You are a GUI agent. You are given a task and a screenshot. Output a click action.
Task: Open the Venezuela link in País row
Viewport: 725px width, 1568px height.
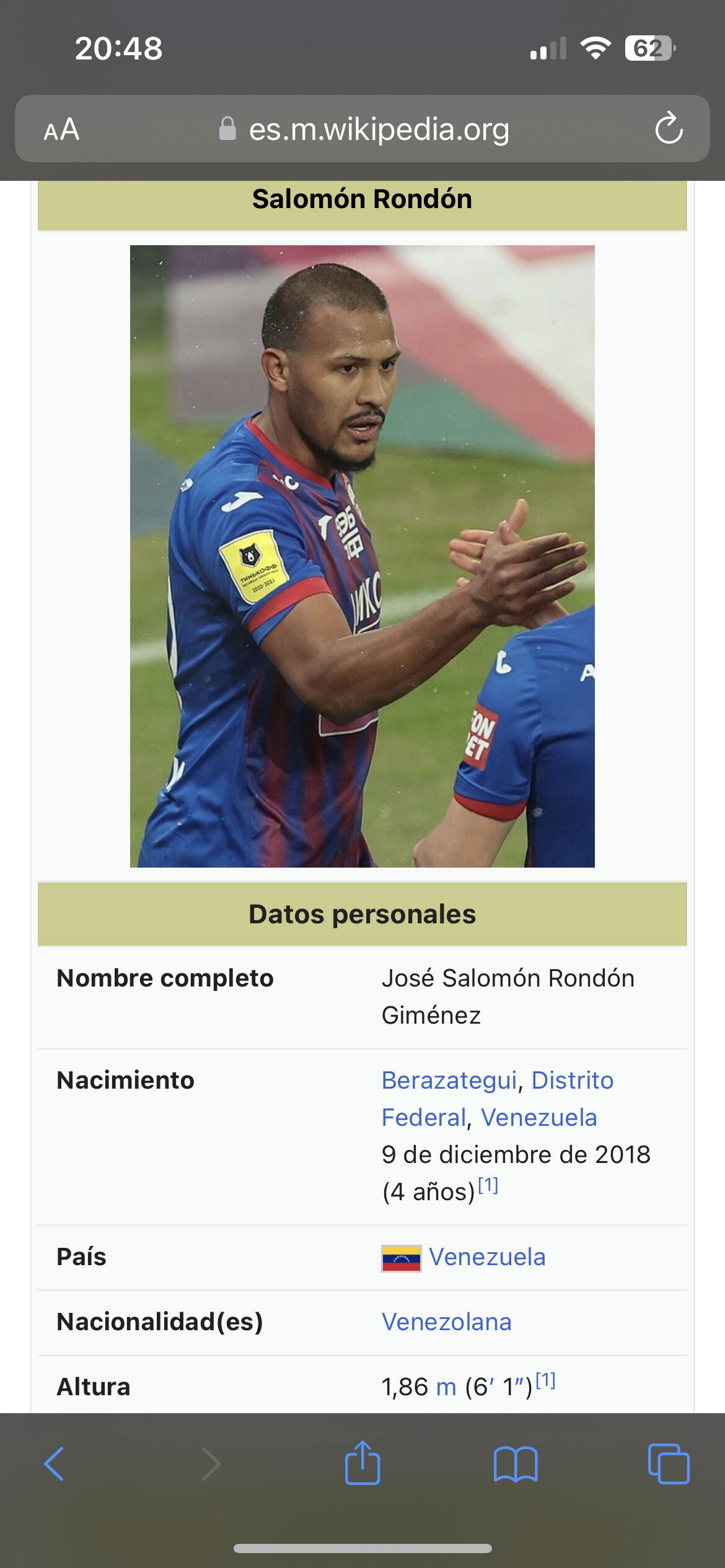[x=487, y=1257]
